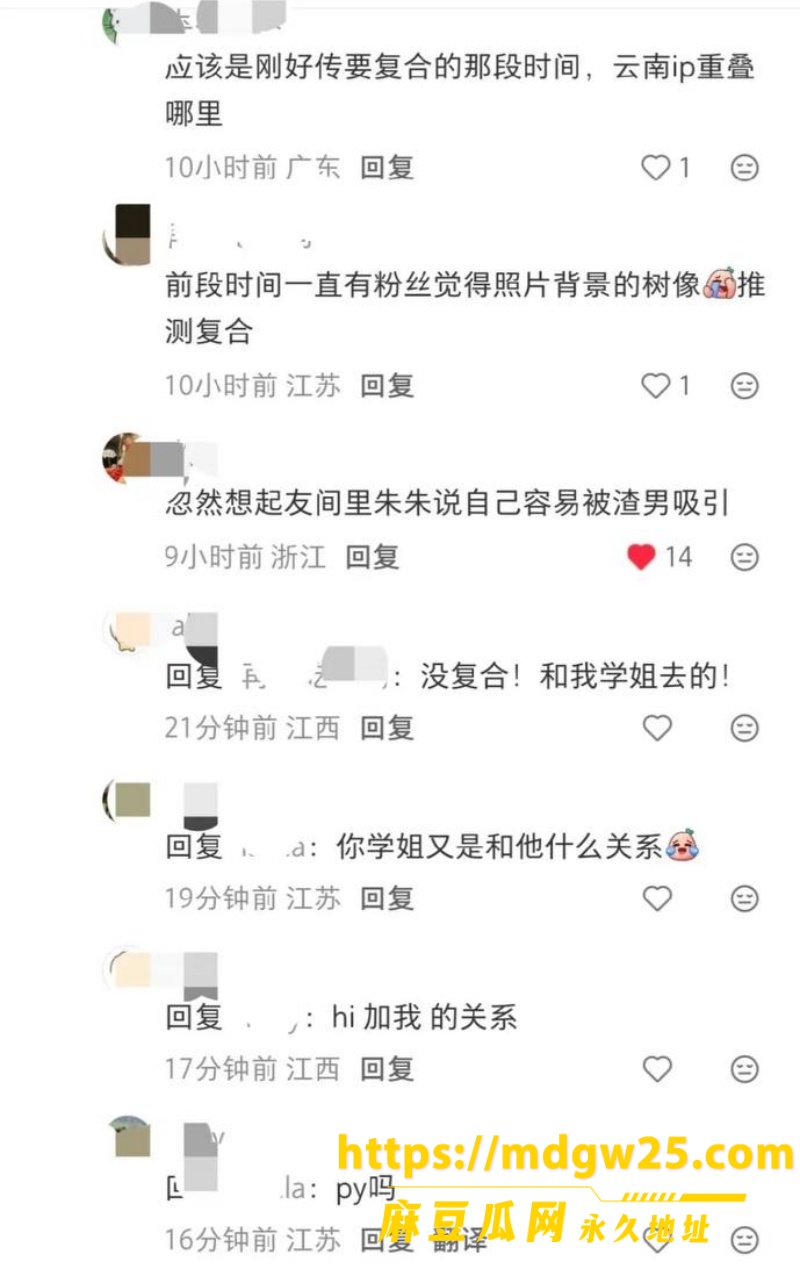The width and height of the screenshot is (800, 1280).
Task: Reply to the 17分钟前 江西 comment
Action: coord(387,1069)
